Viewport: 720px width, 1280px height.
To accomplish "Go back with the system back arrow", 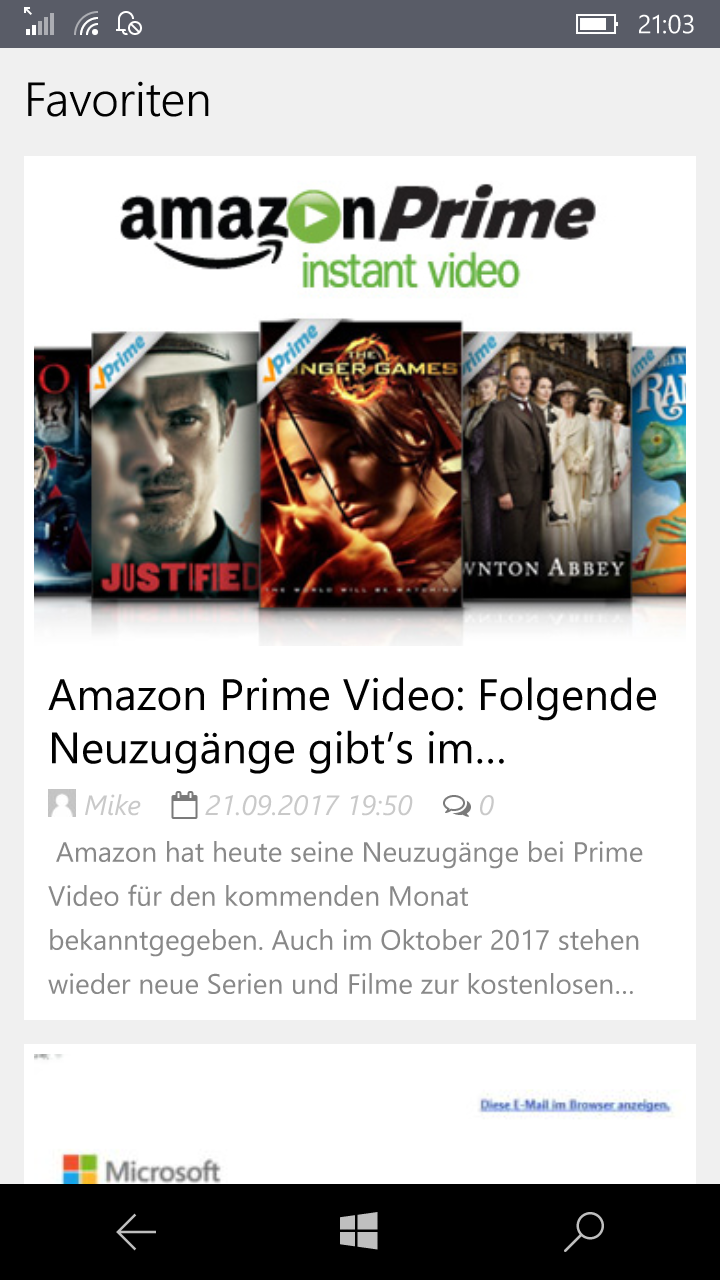I will point(136,1232).
